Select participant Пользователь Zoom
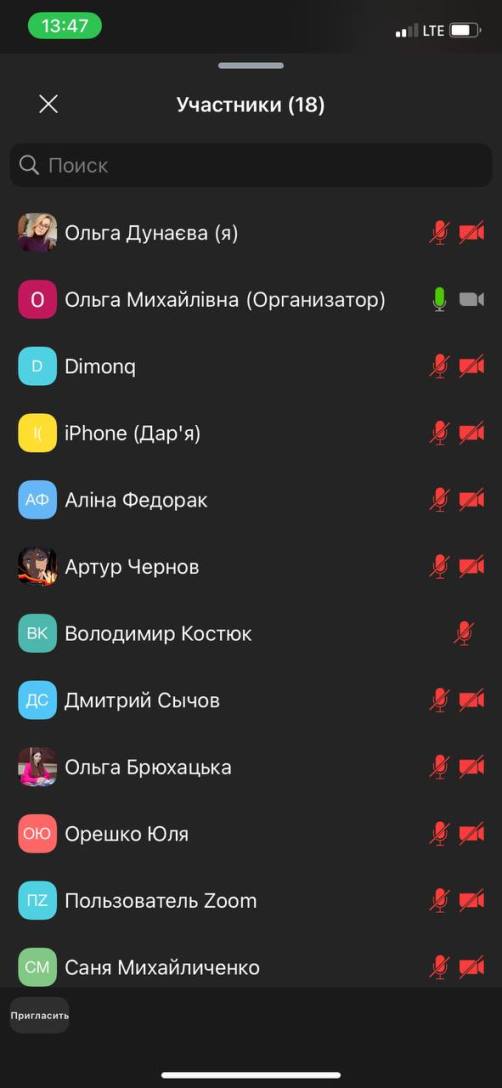 point(251,901)
